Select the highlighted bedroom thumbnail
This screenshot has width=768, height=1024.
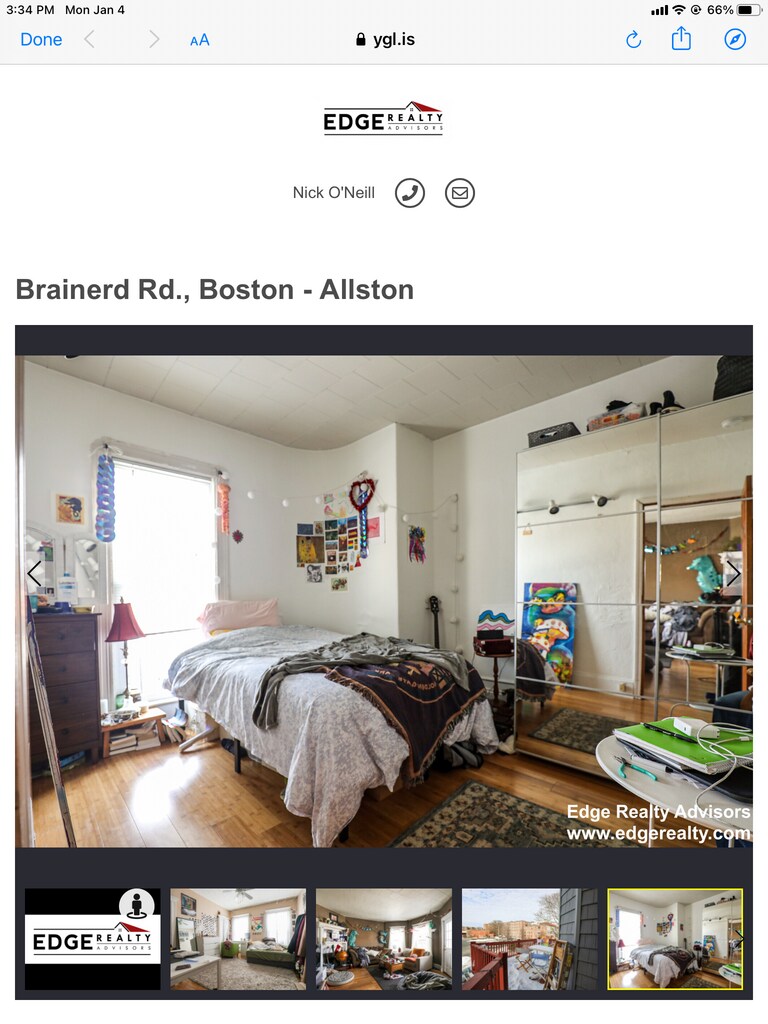coord(675,939)
